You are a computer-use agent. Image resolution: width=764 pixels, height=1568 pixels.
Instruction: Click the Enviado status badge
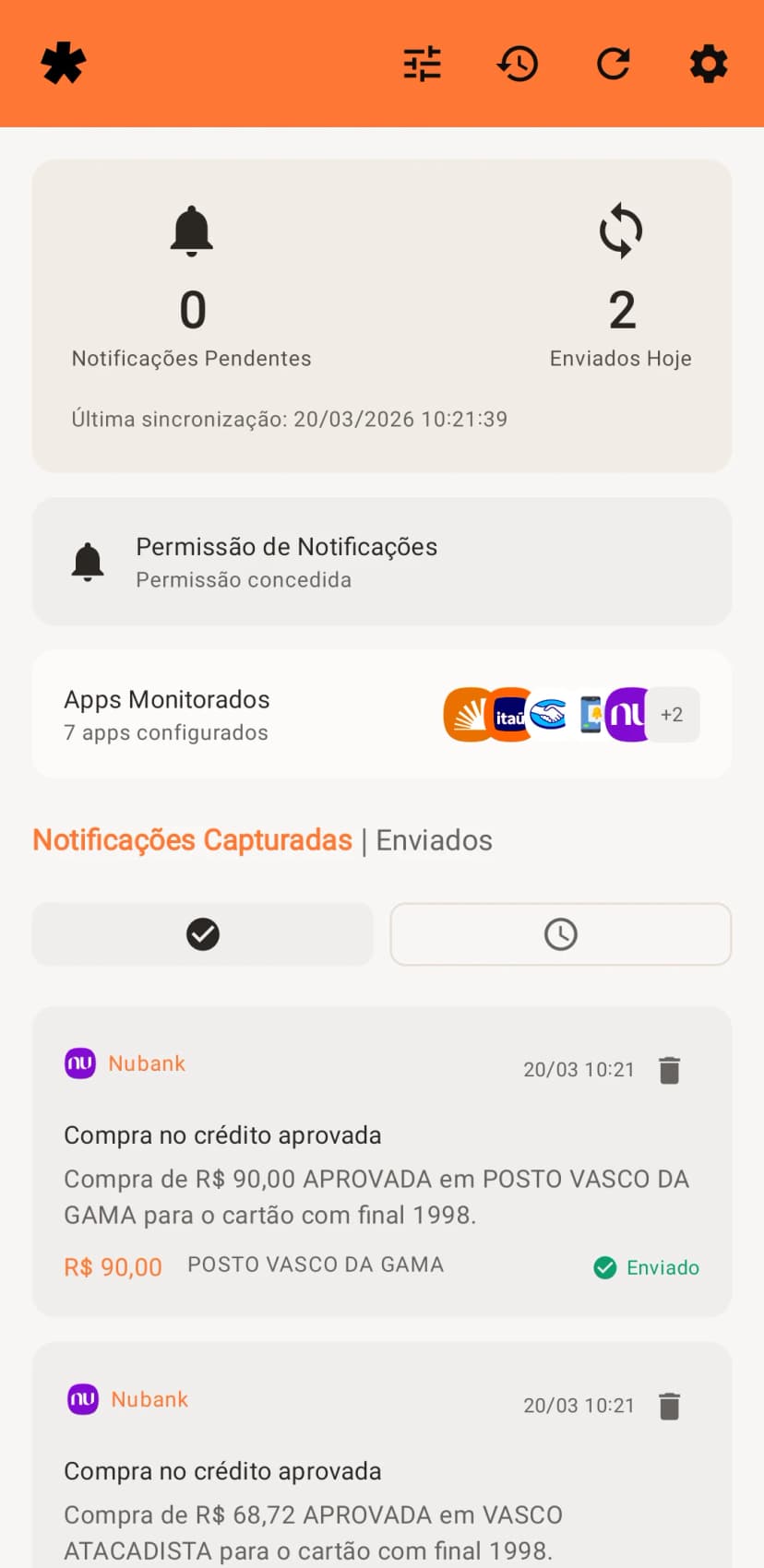point(645,1267)
